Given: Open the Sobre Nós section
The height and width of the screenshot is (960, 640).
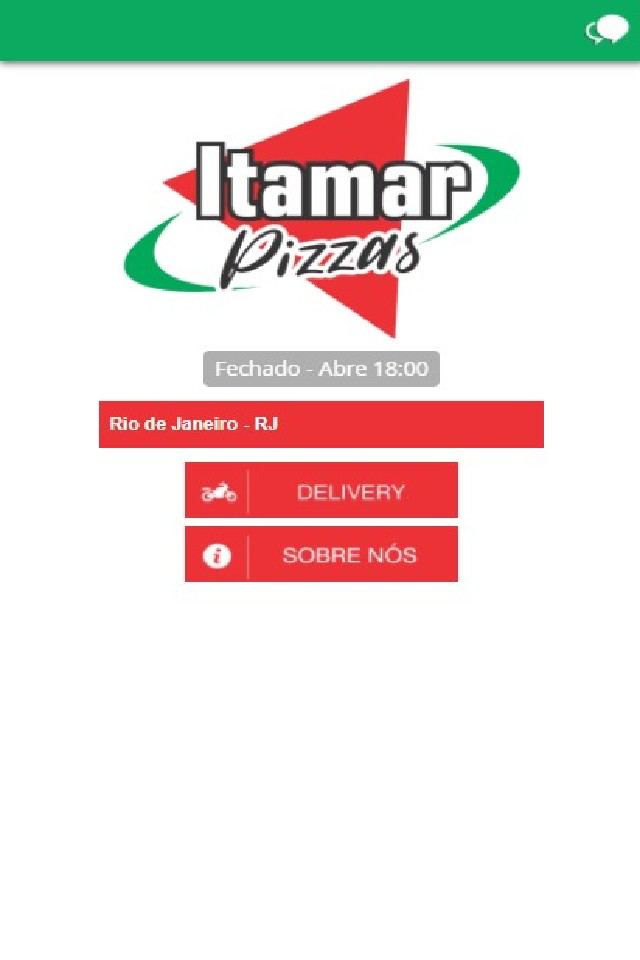Looking at the screenshot, I should point(321,555).
